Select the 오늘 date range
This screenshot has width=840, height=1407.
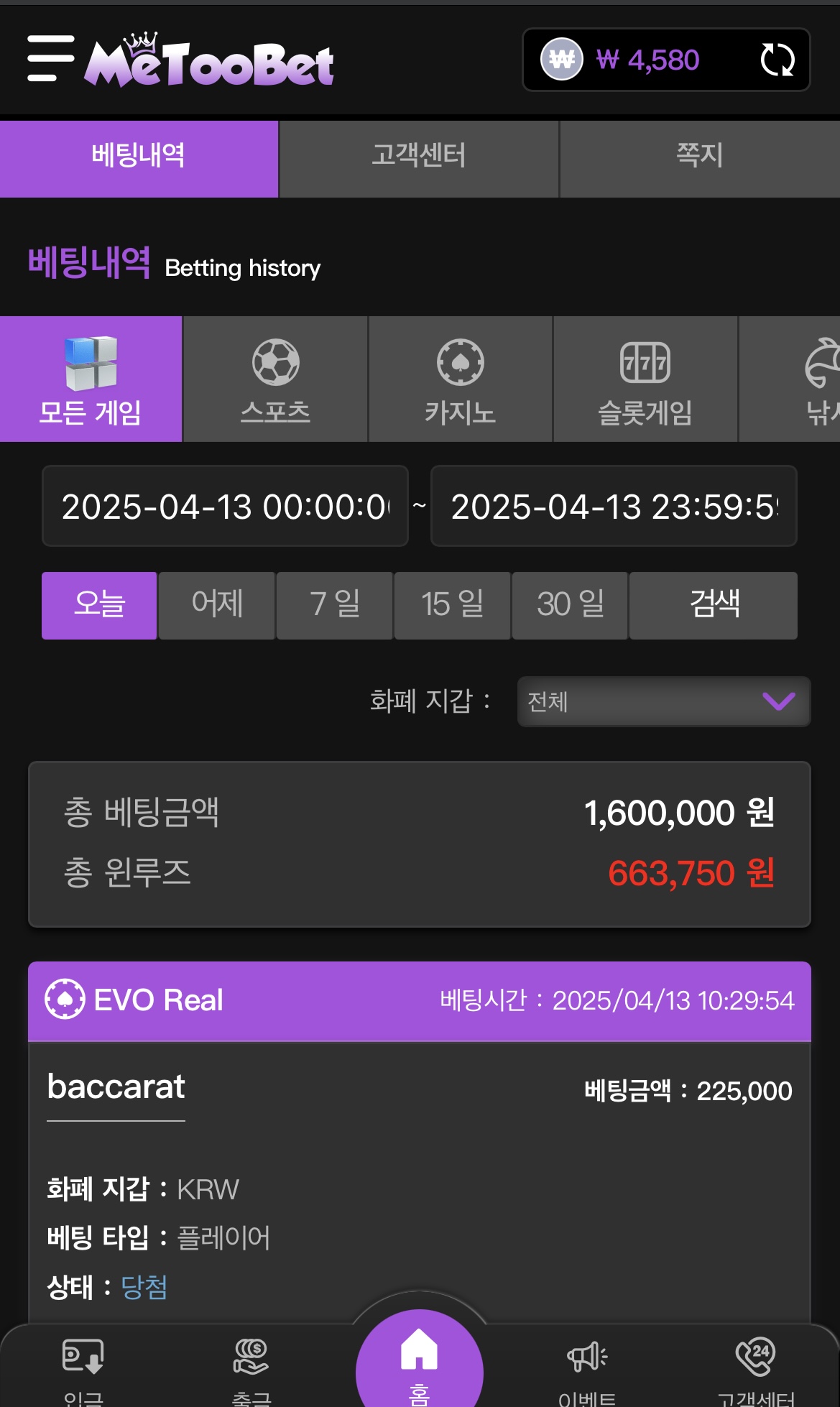[x=99, y=606]
